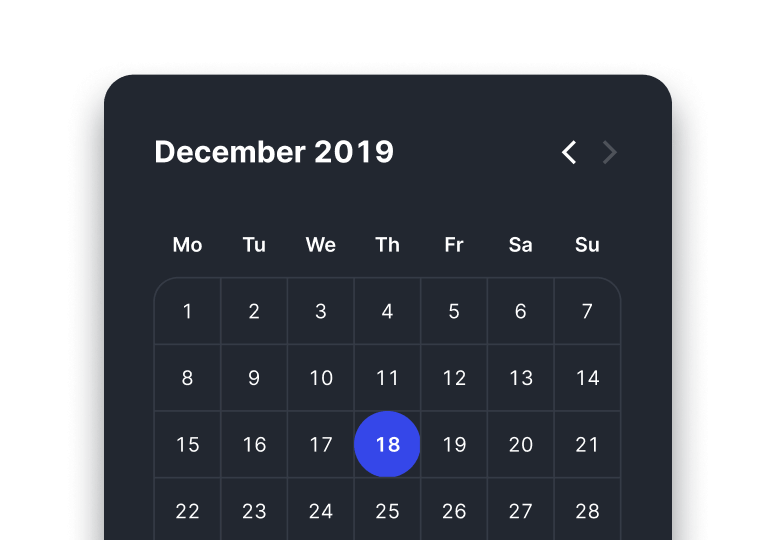Select December 5

coord(454,311)
